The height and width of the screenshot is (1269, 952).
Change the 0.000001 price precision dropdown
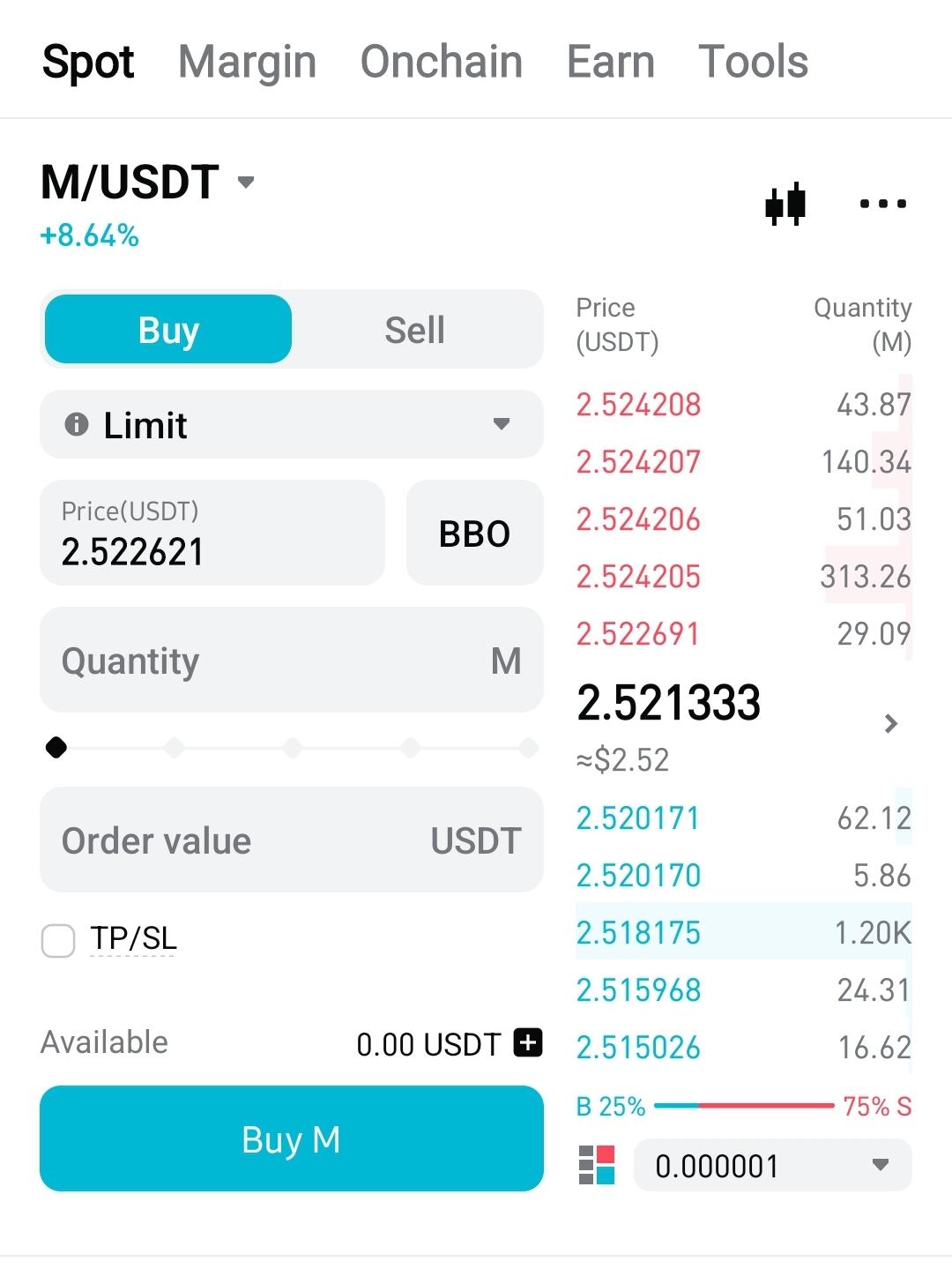[772, 1166]
